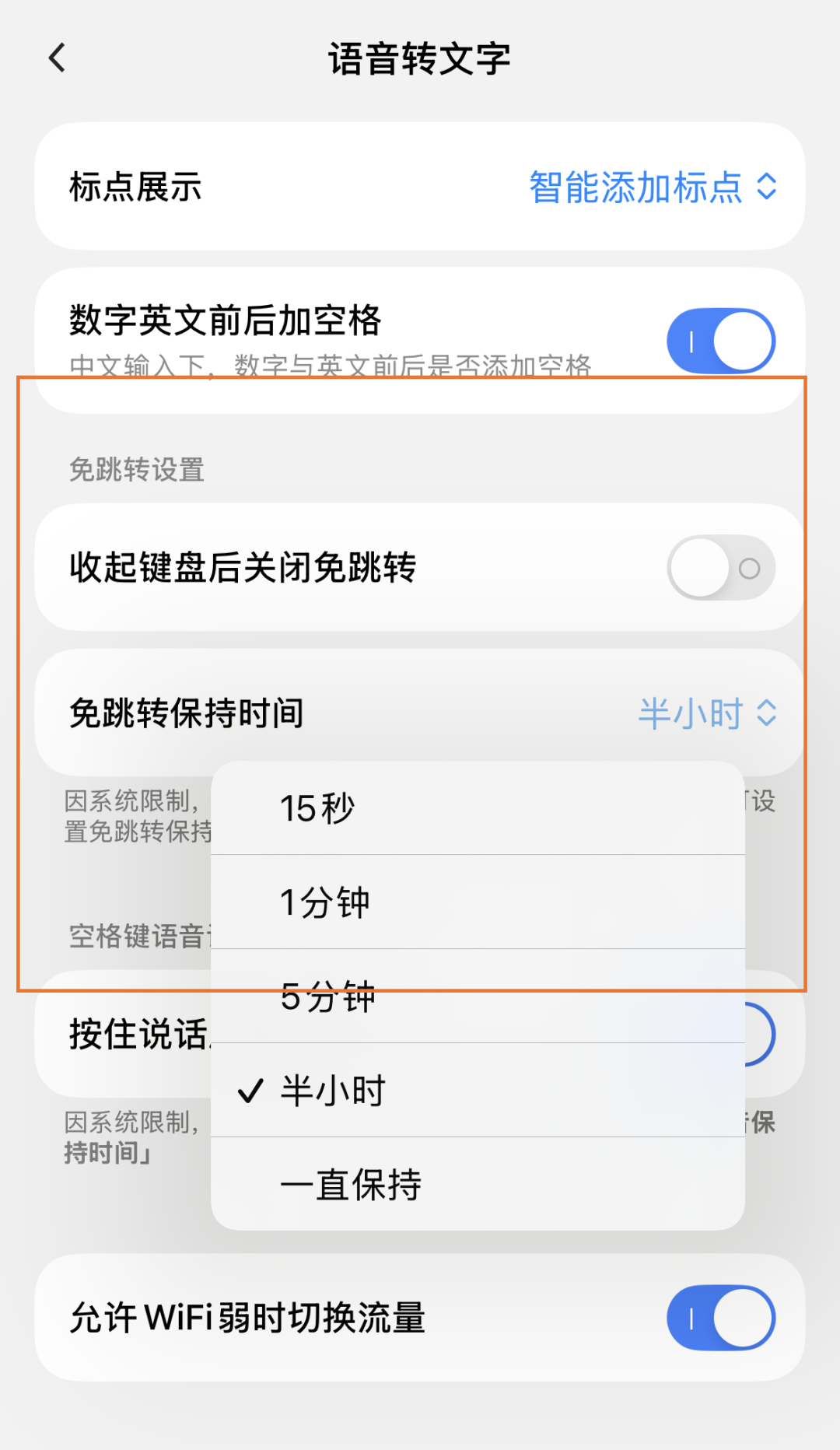Image resolution: width=840 pixels, height=1450 pixels.
Task: Turn off 数字英文前后加空格 switch
Action: (x=720, y=341)
